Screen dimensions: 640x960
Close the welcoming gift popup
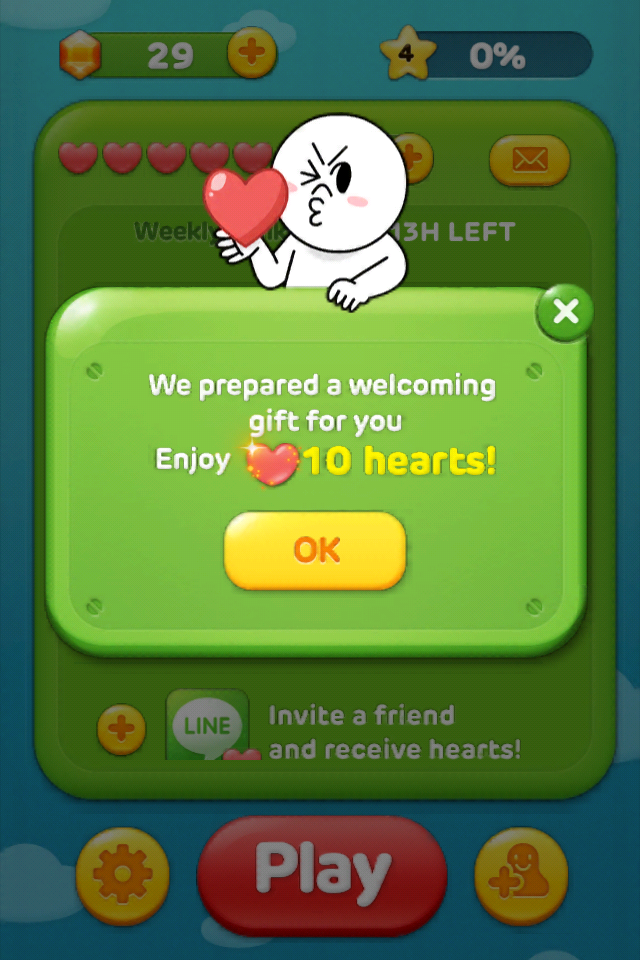565,312
